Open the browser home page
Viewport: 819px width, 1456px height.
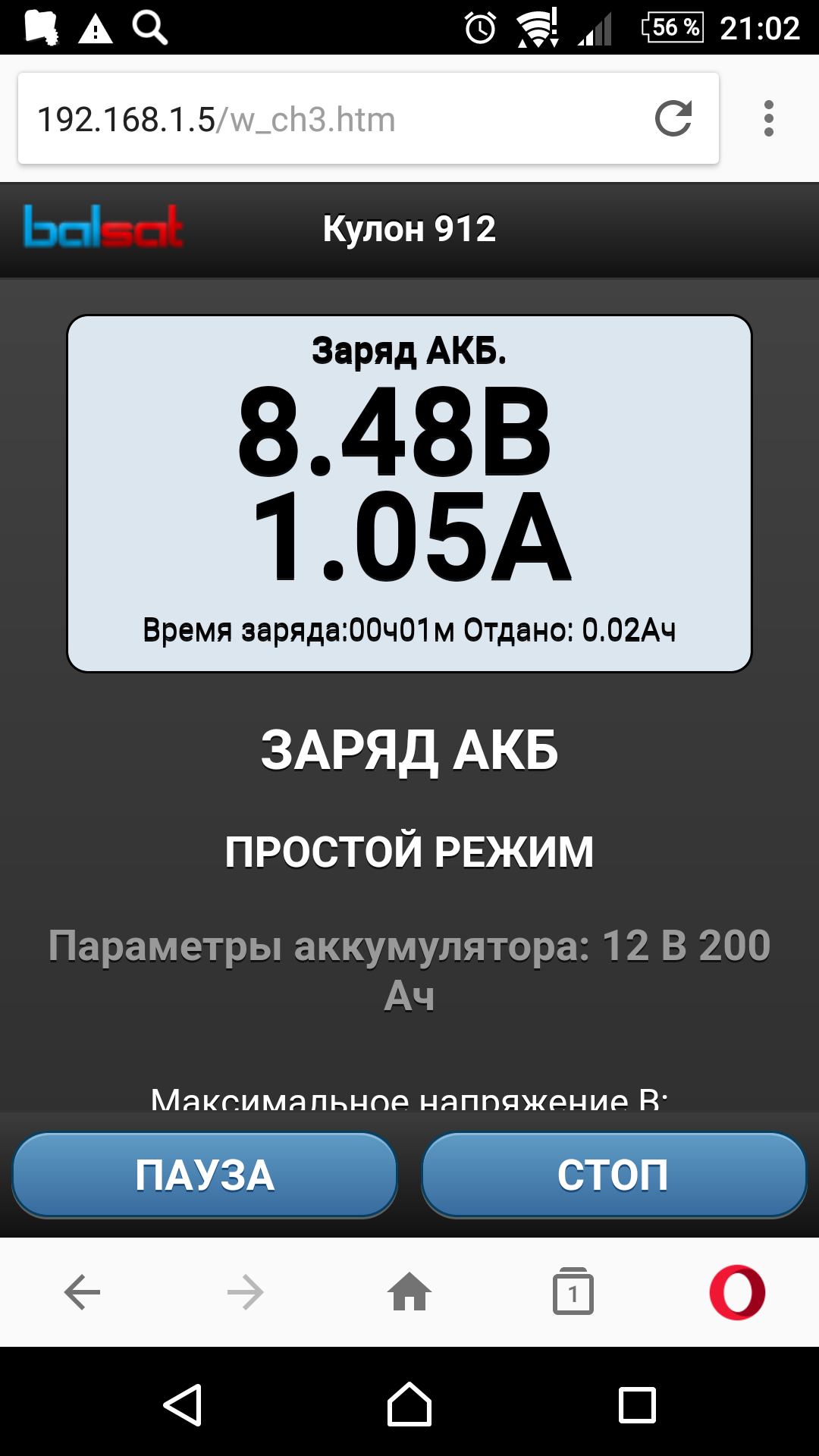[409, 1292]
